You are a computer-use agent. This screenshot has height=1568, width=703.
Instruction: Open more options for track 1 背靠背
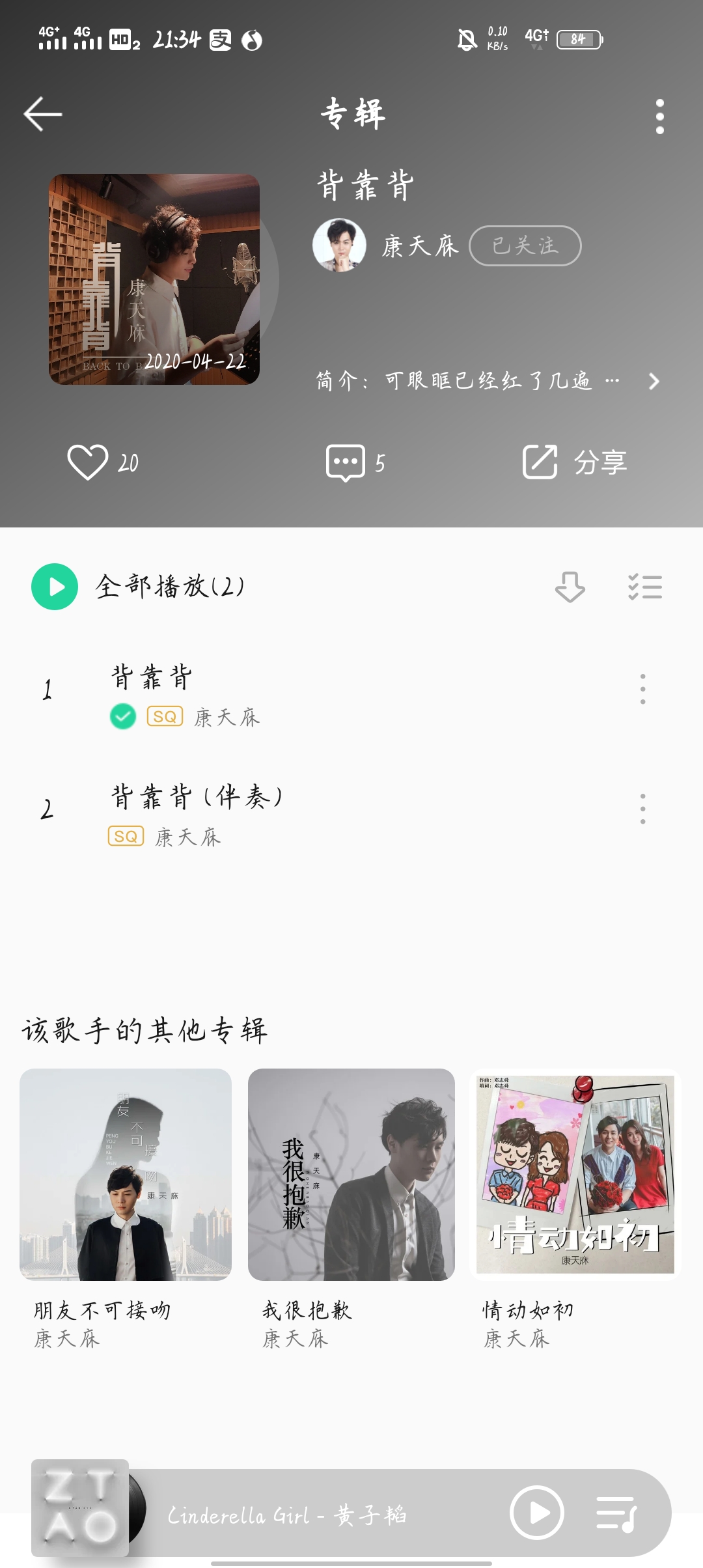click(x=642, y=689)
